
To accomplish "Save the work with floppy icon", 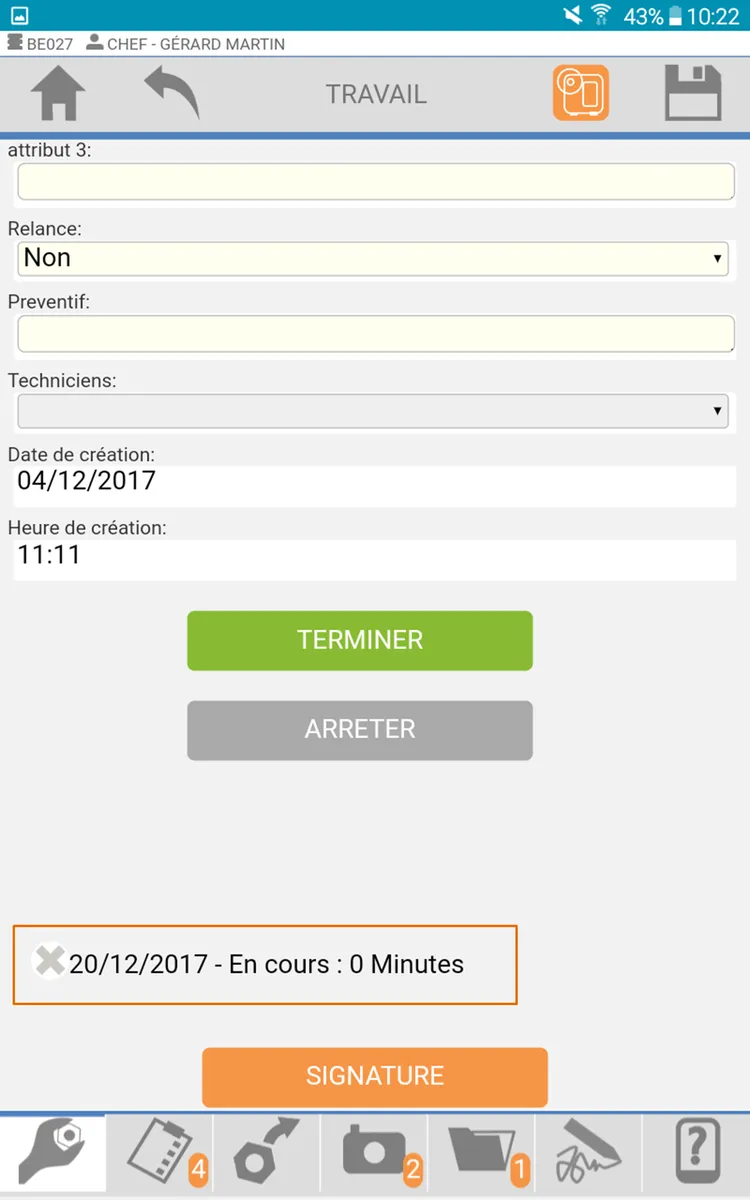I will tap(693, 94).
